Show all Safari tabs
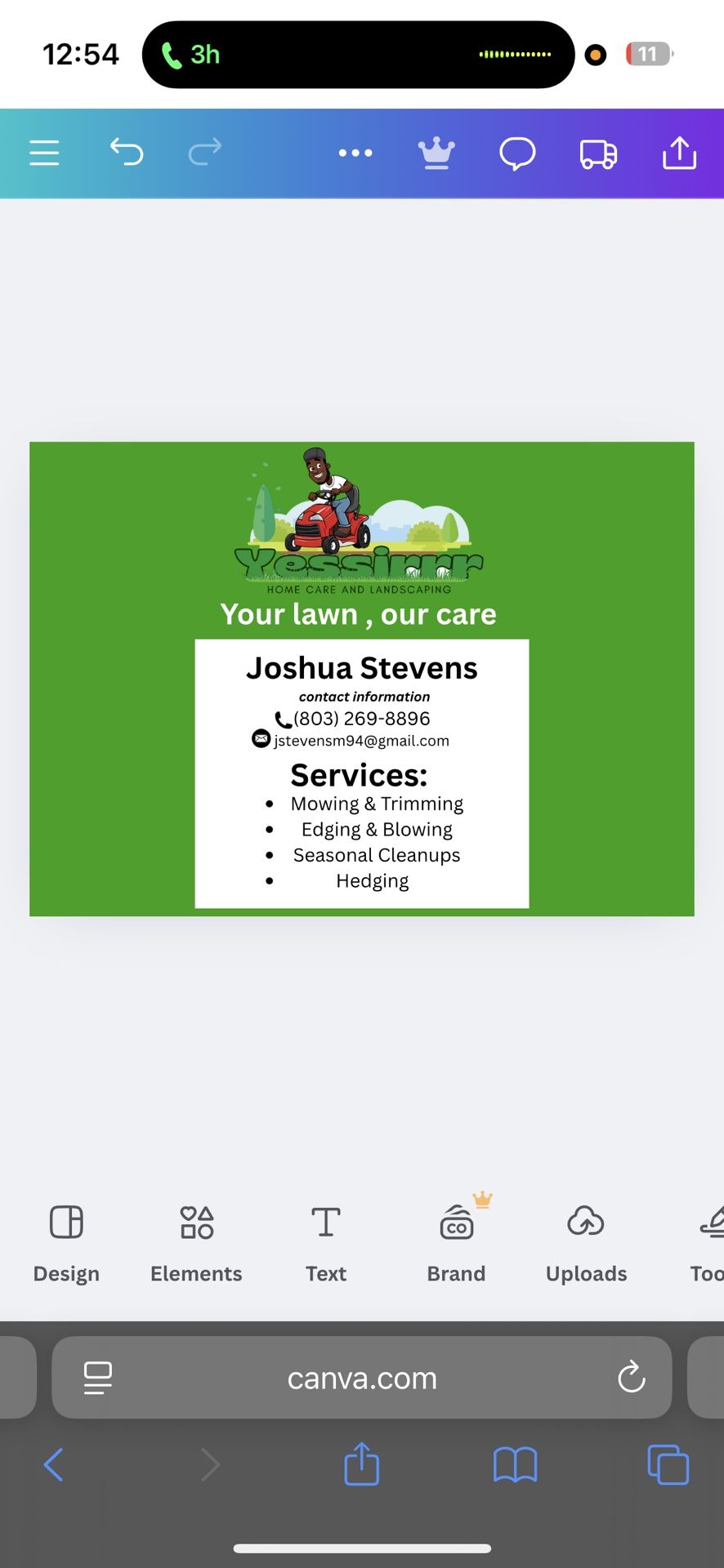This screenshot has height=1568, width=724. 668,1464
